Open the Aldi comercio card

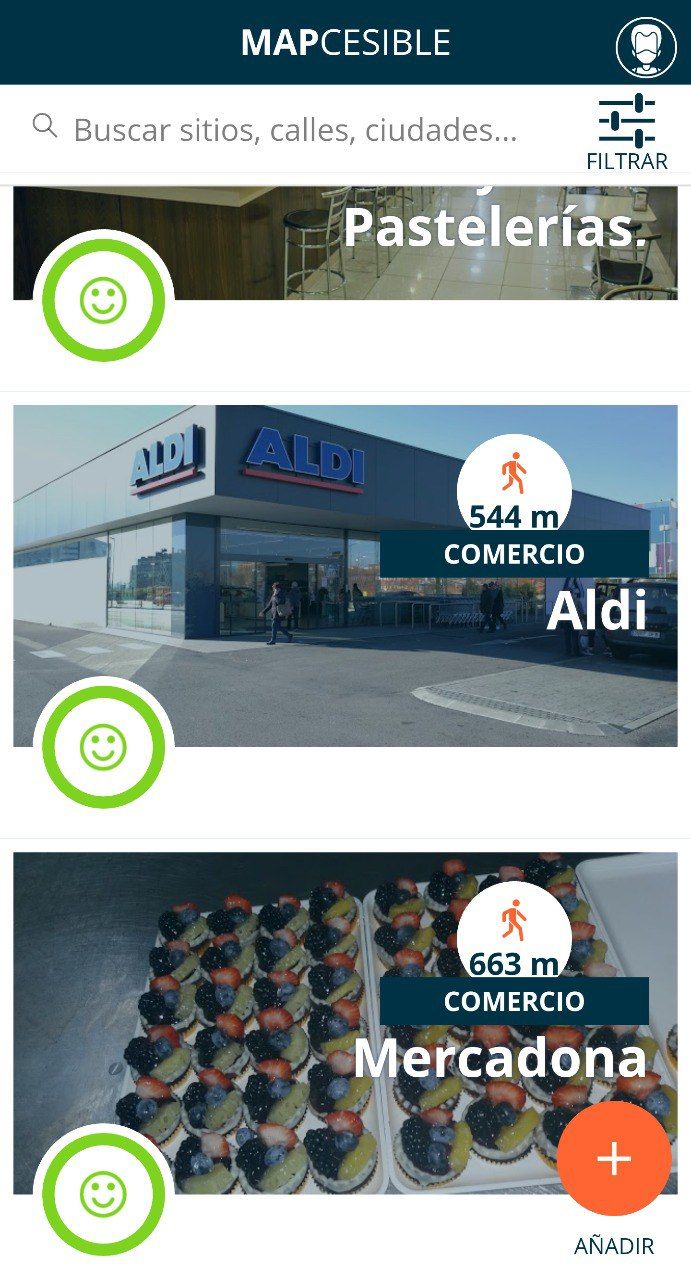point(345,575)
